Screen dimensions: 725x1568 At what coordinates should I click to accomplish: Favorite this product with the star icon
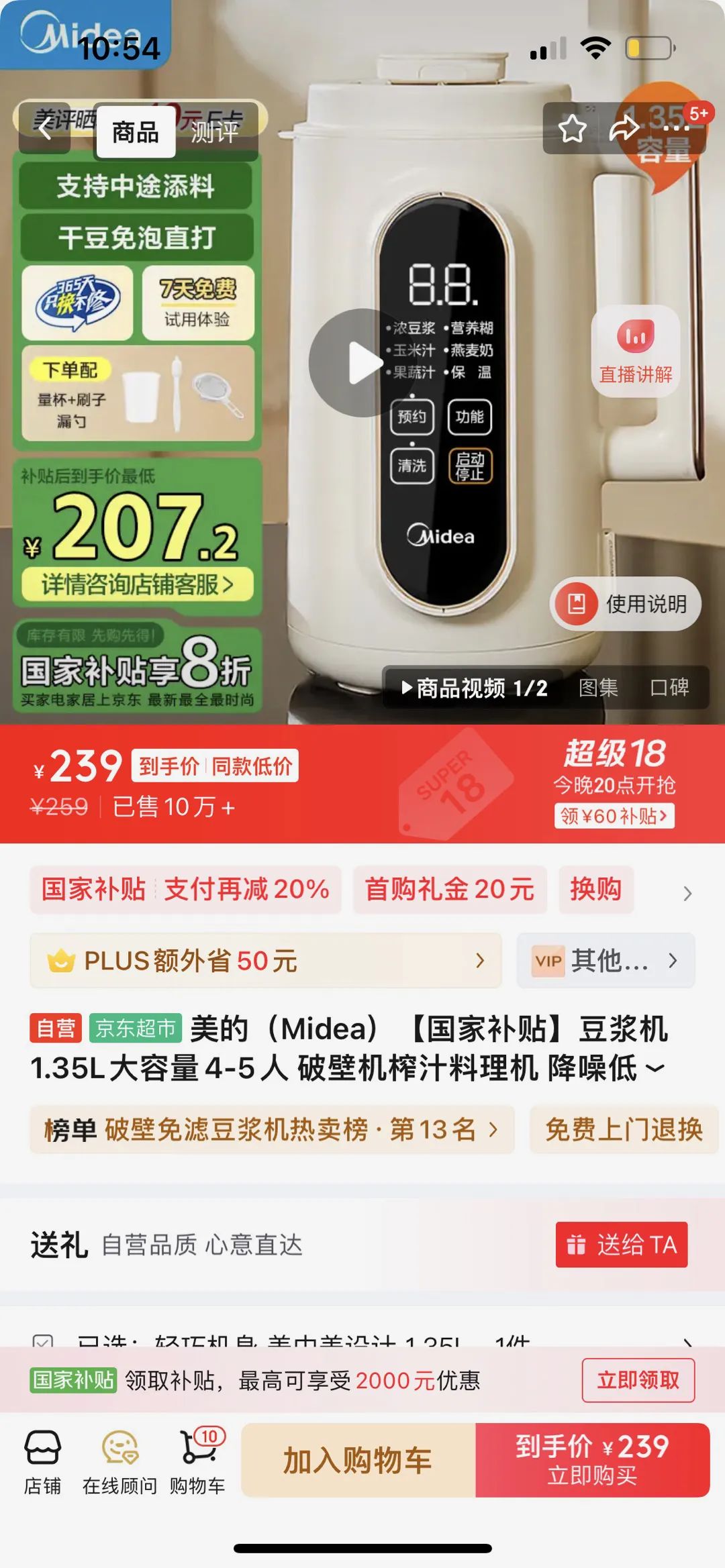click(x=572, y=129)
